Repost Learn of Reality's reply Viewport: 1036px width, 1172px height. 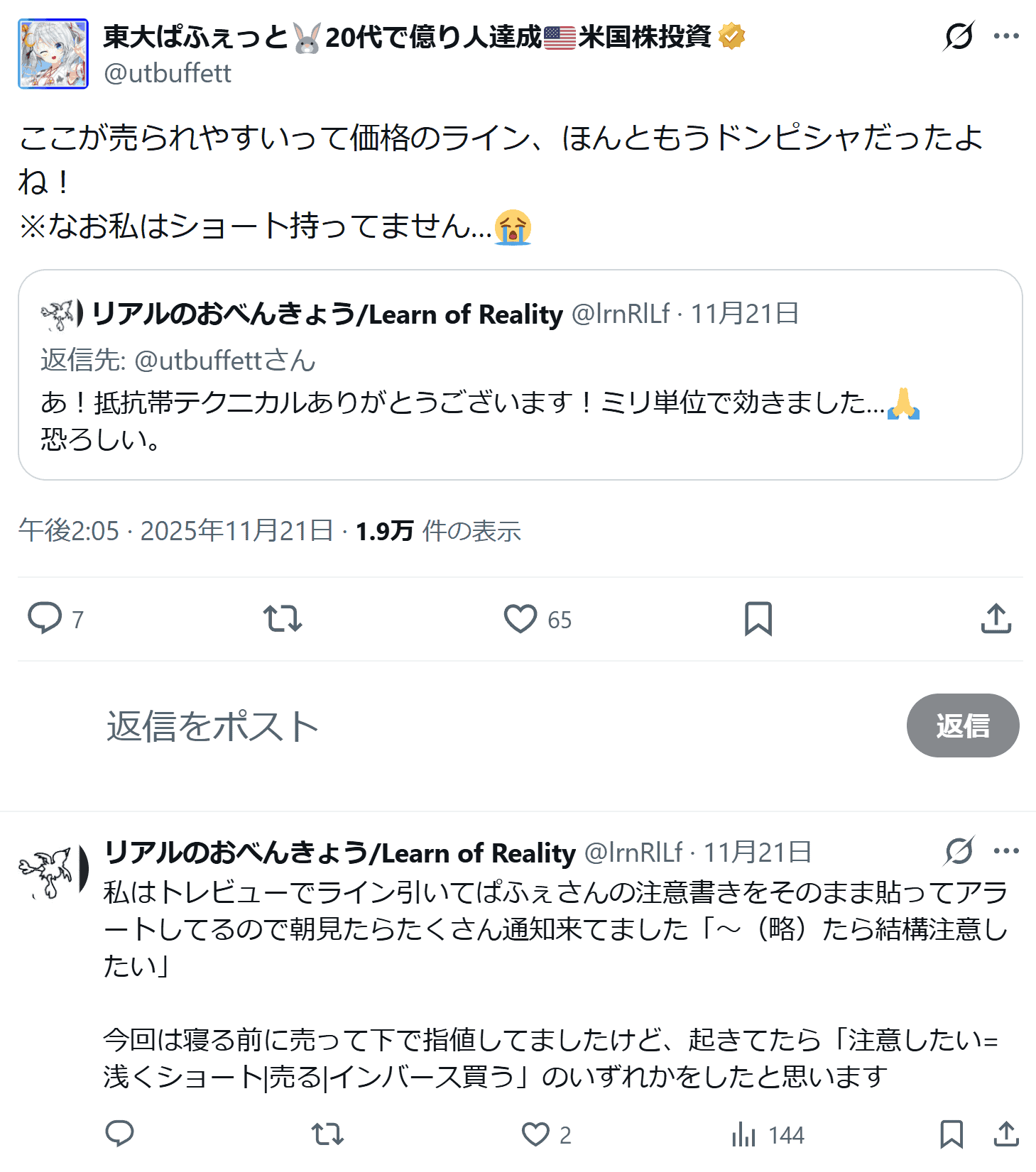[x=327, y=1134]
